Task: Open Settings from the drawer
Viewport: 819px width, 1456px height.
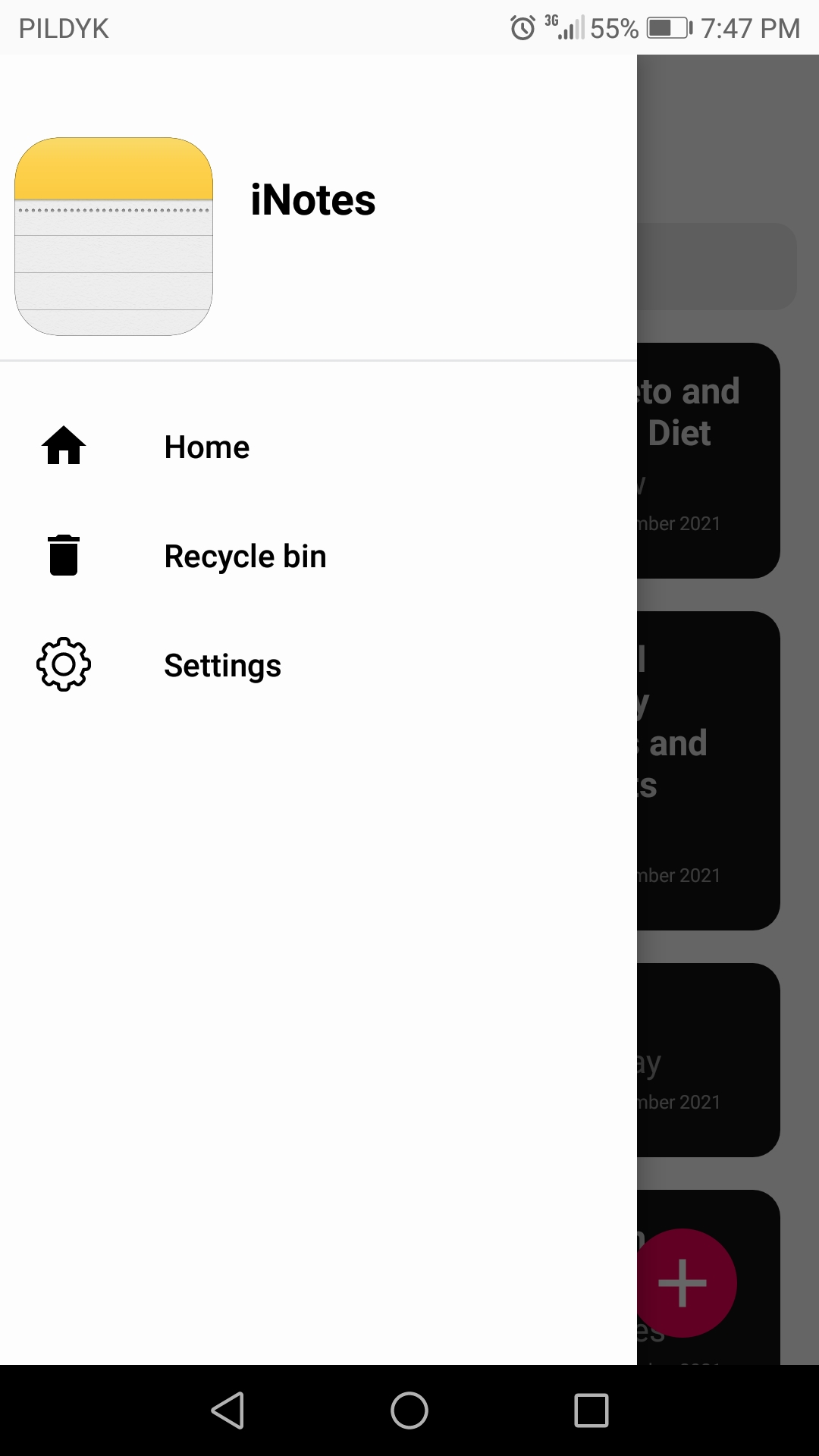Action: click(318, 665)
